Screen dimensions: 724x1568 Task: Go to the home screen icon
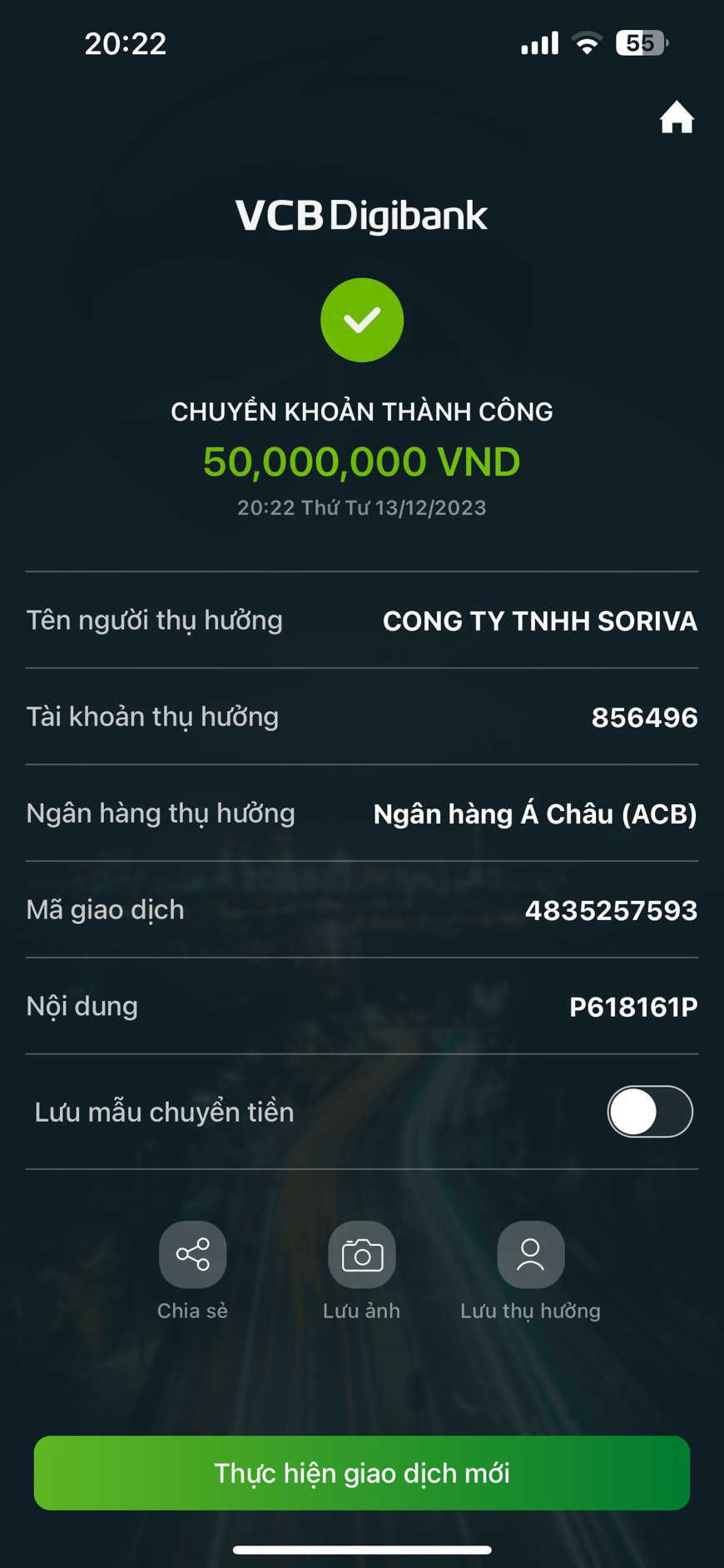pyautogui.click(x=677, y=117)
